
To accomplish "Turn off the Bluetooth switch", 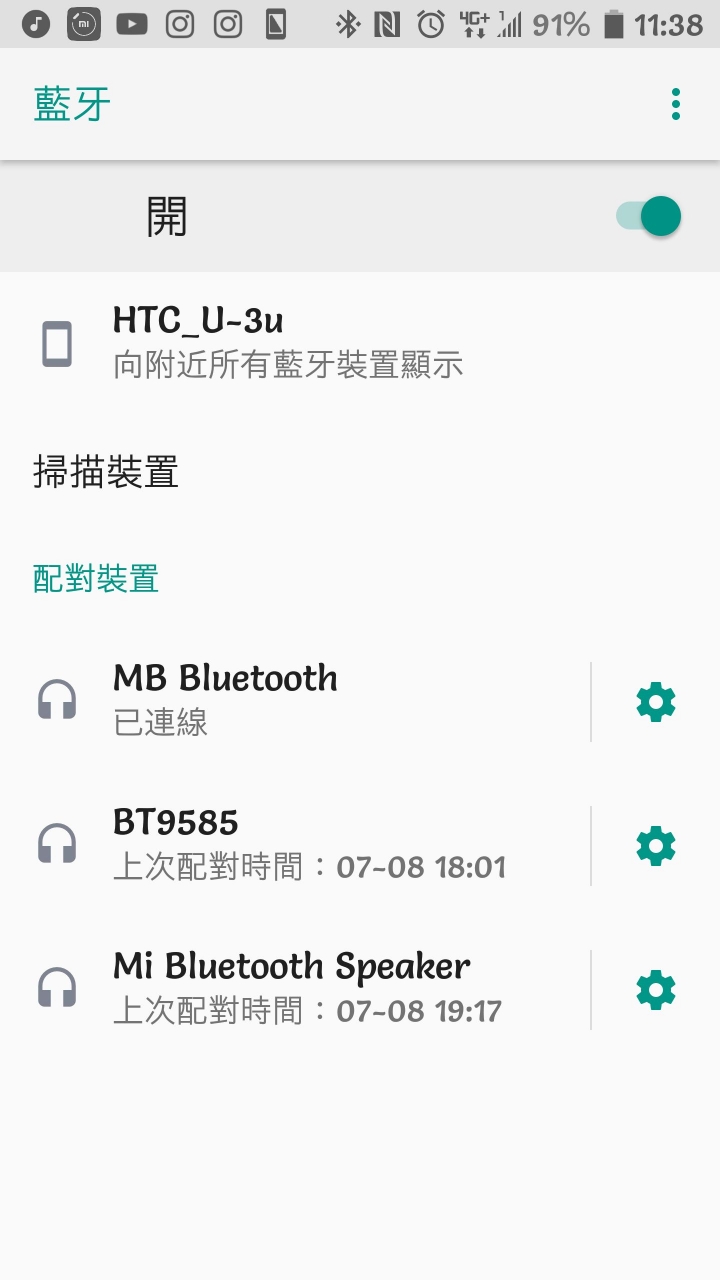I will [648, 216].
